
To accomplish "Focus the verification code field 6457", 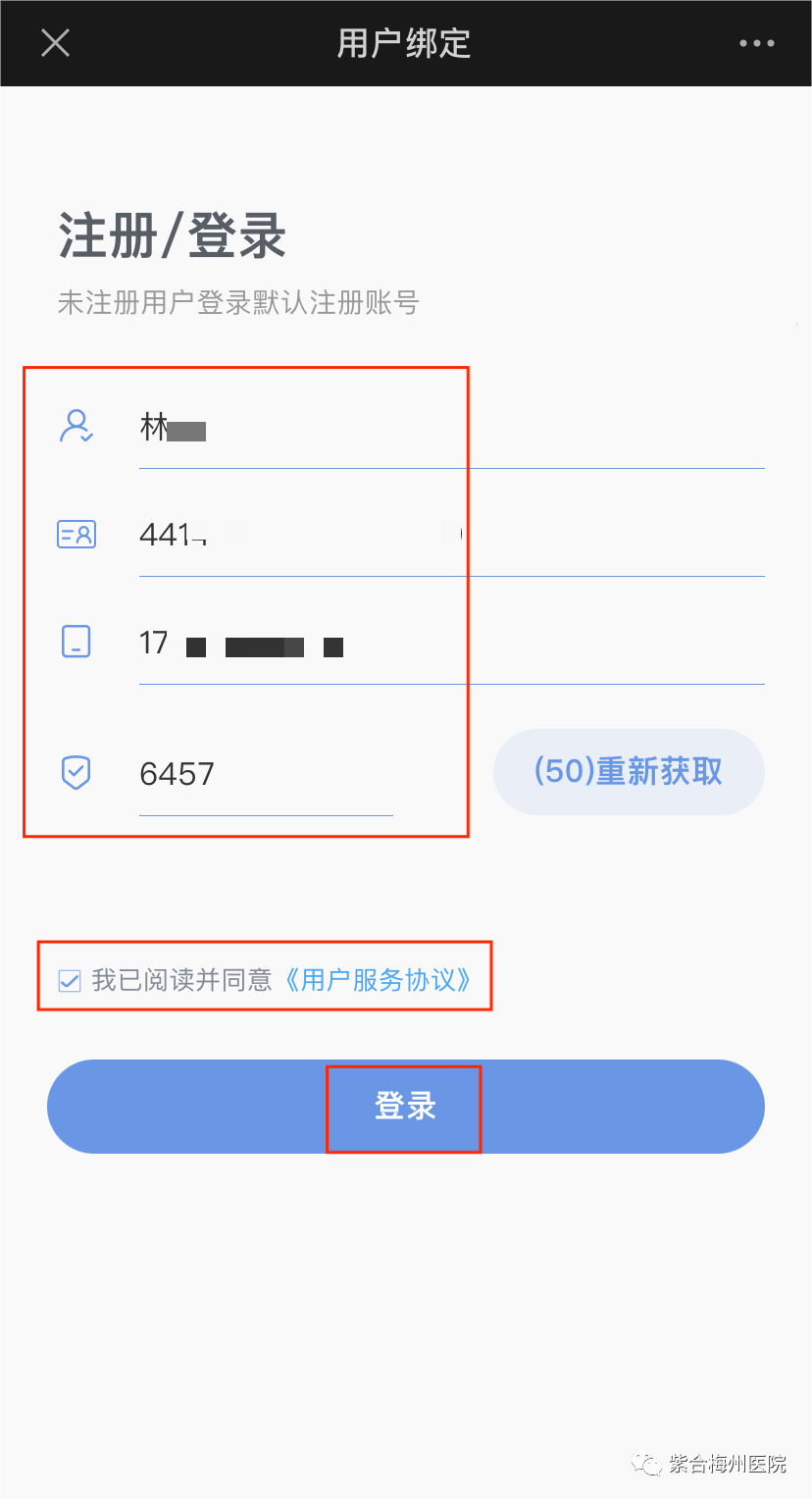I will [265, 774].
